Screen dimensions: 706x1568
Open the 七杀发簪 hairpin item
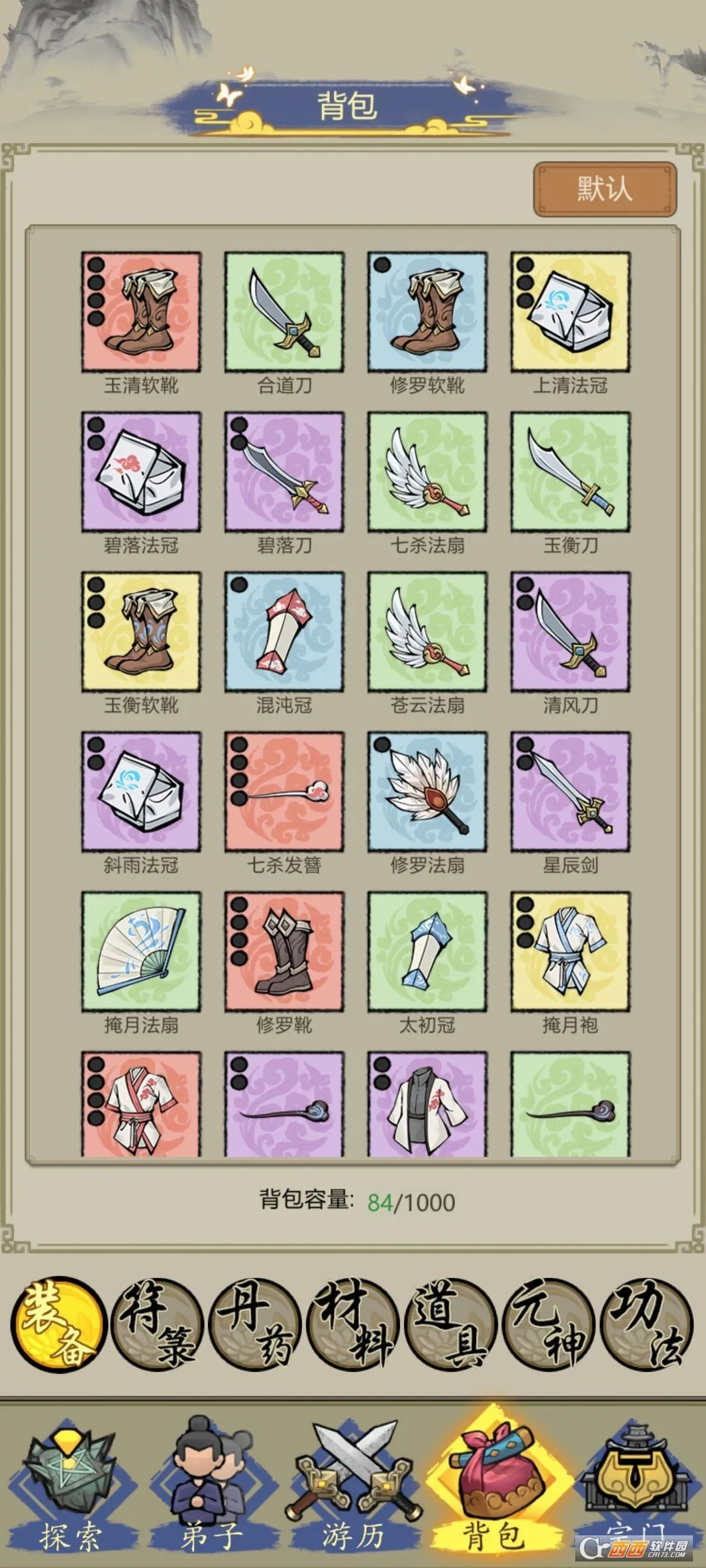click(x=284, y=792)
